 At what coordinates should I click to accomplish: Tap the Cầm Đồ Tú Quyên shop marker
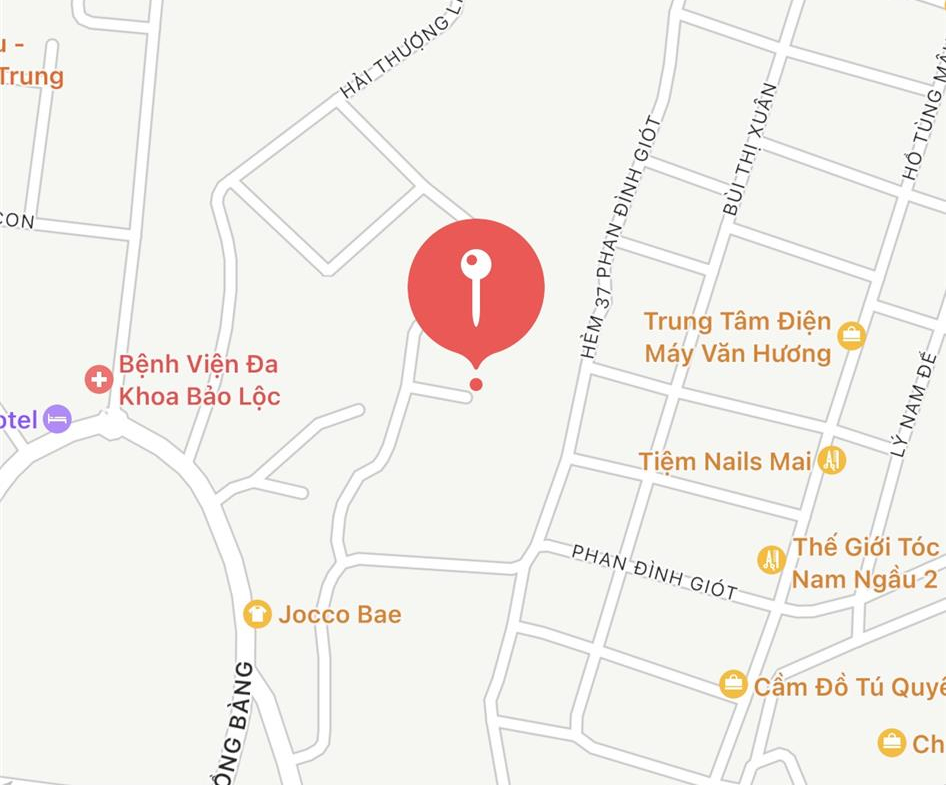click(x=733, y=685)
